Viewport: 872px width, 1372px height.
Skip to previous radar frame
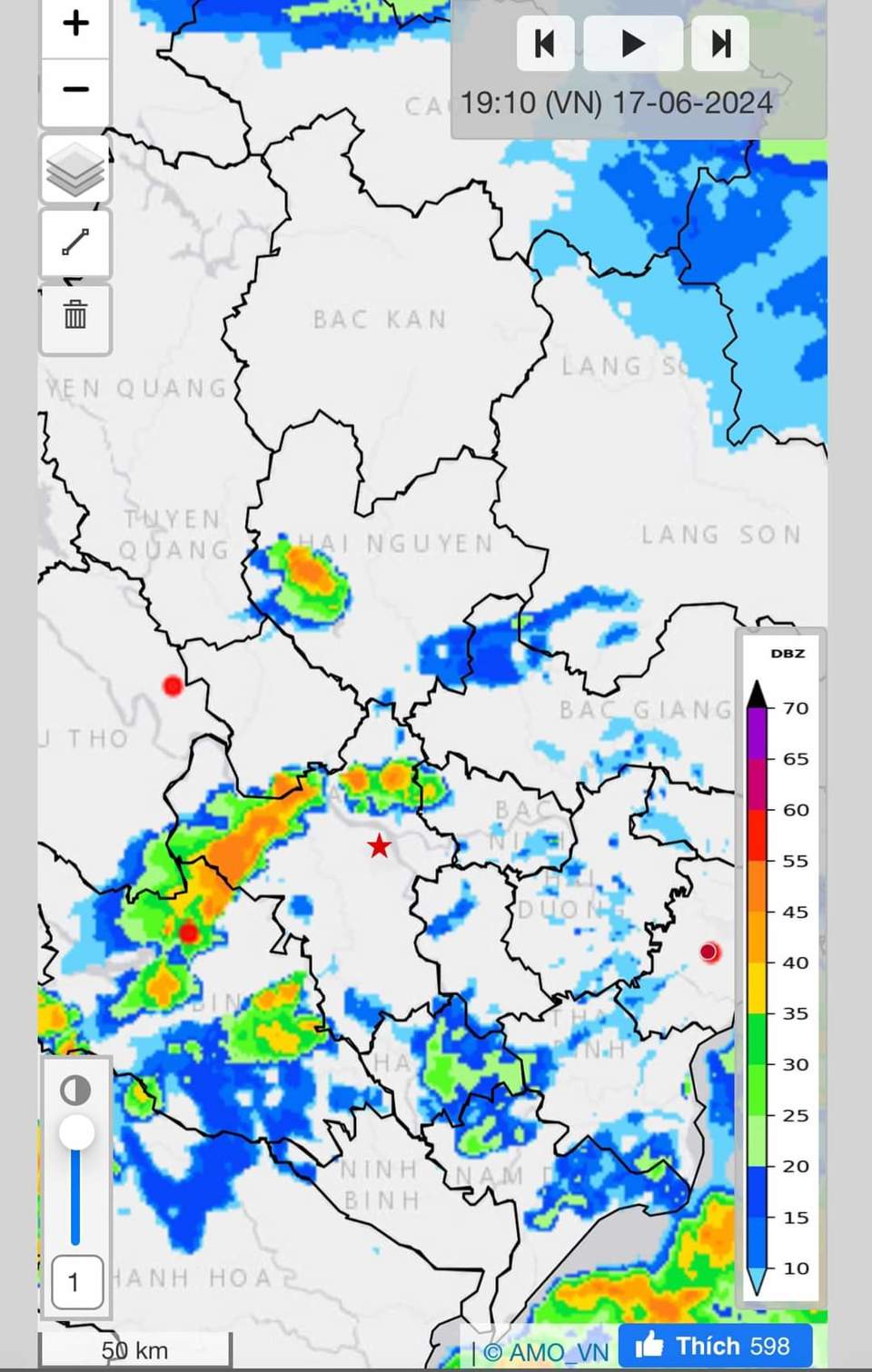[x=545, y=43]
